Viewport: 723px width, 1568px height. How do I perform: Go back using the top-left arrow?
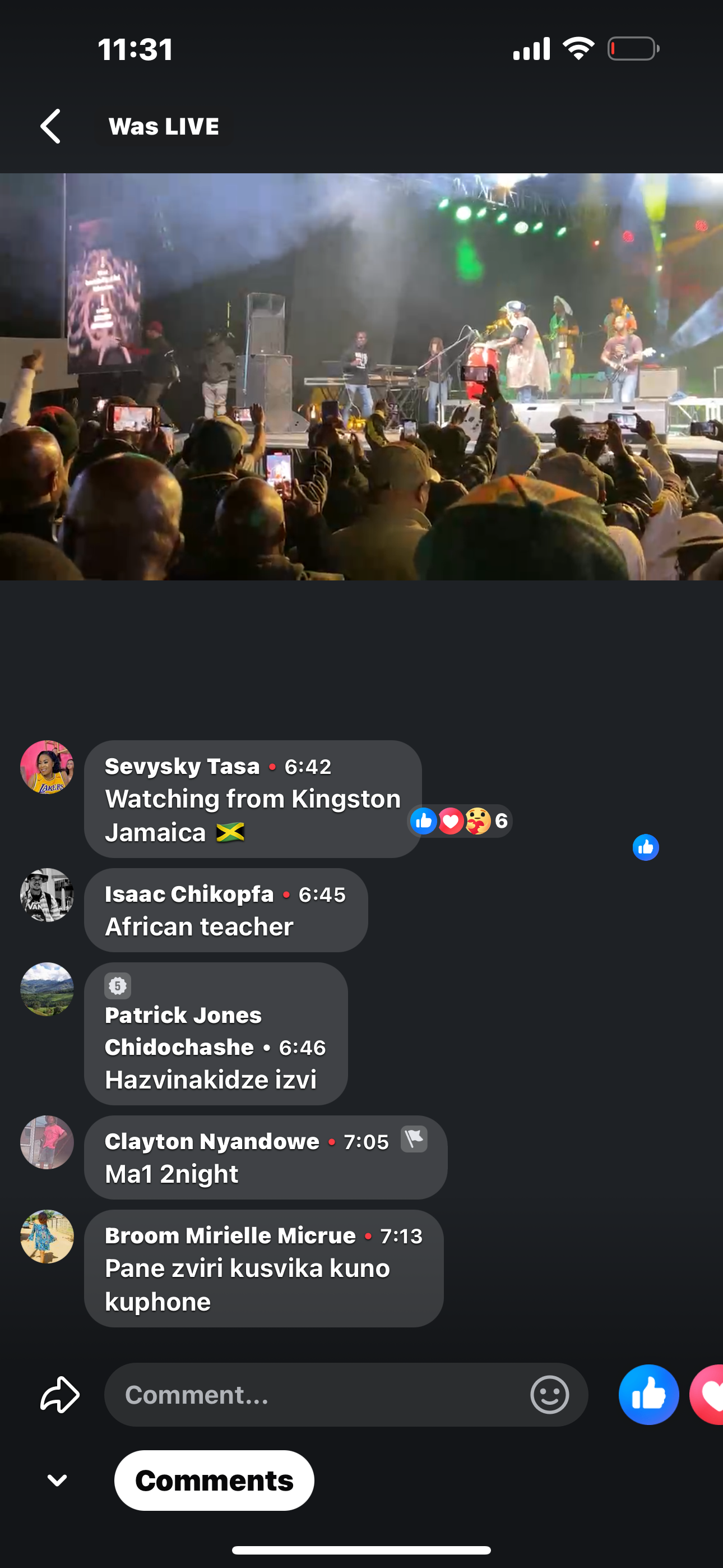tap(50, 127)
